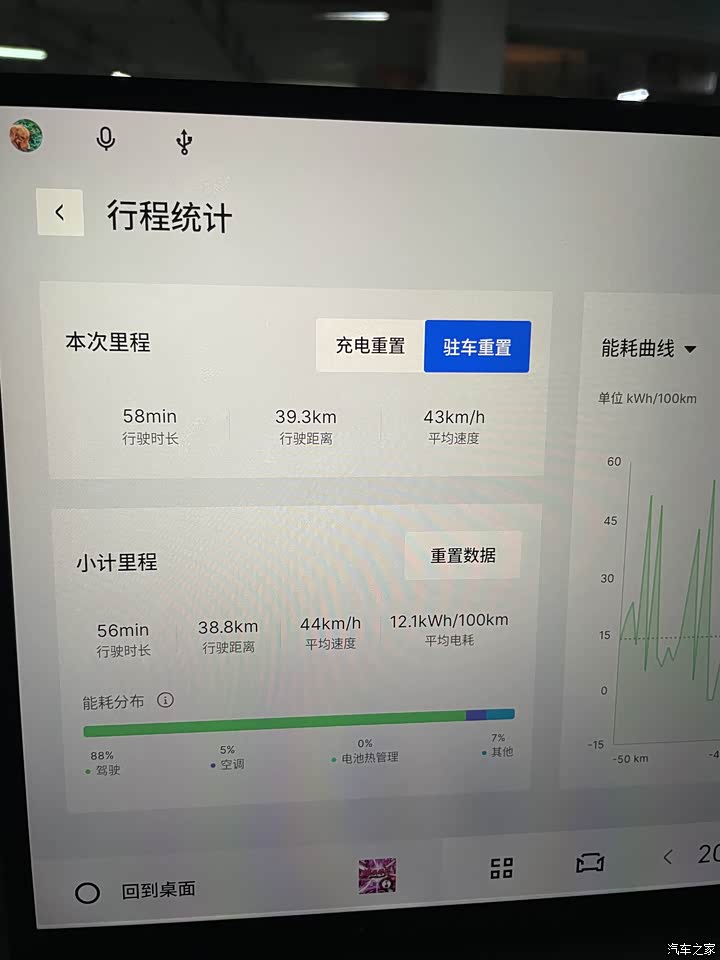Decrease temperature with left arrow
The image size is (720, 960).
click(668, 856)
